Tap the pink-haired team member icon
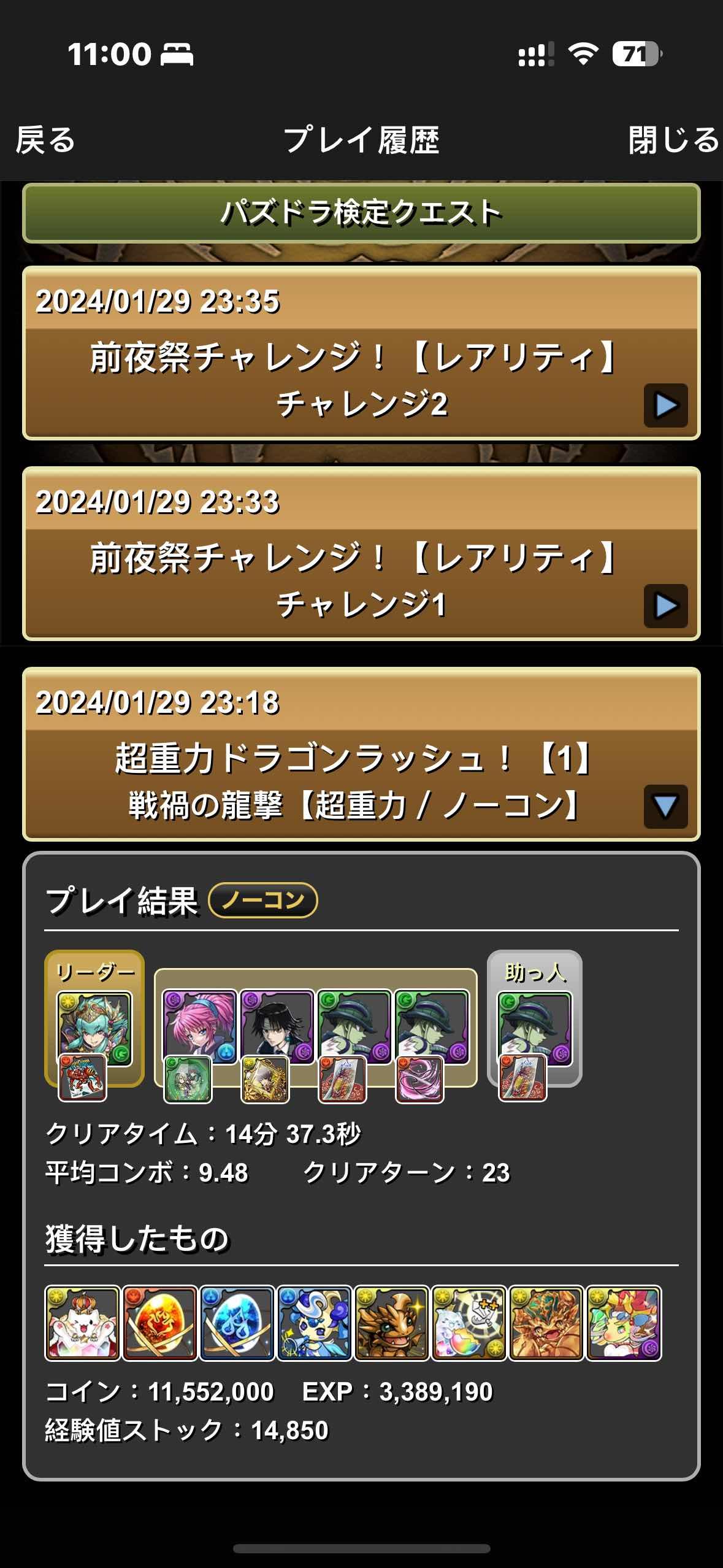 click(x=199, y=1027)
